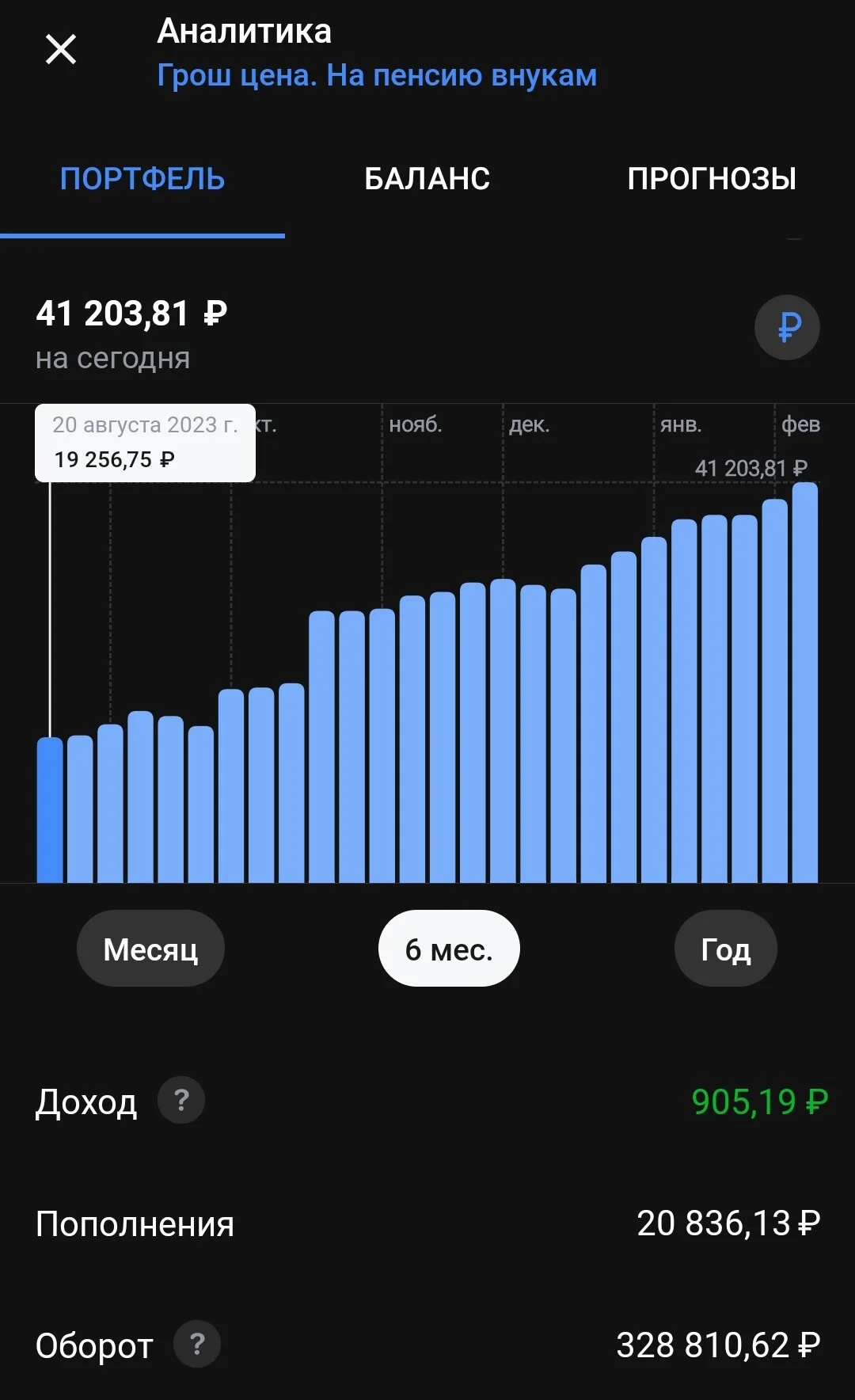Select the Месяц period chip
Viewport: 855px width, 1400px height.
pyautogui.click(x=150, y=949)
